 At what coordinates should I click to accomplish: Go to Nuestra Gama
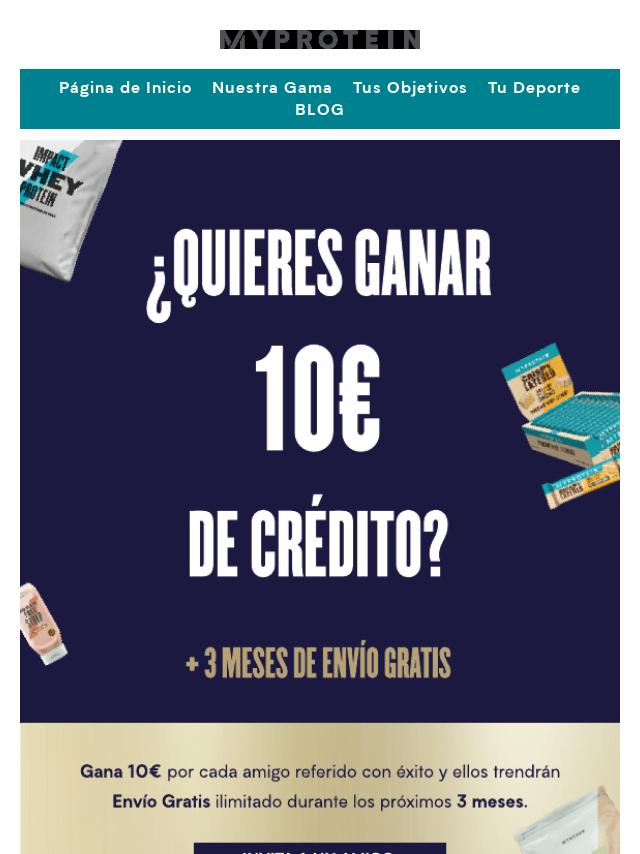tap(272, 88)
